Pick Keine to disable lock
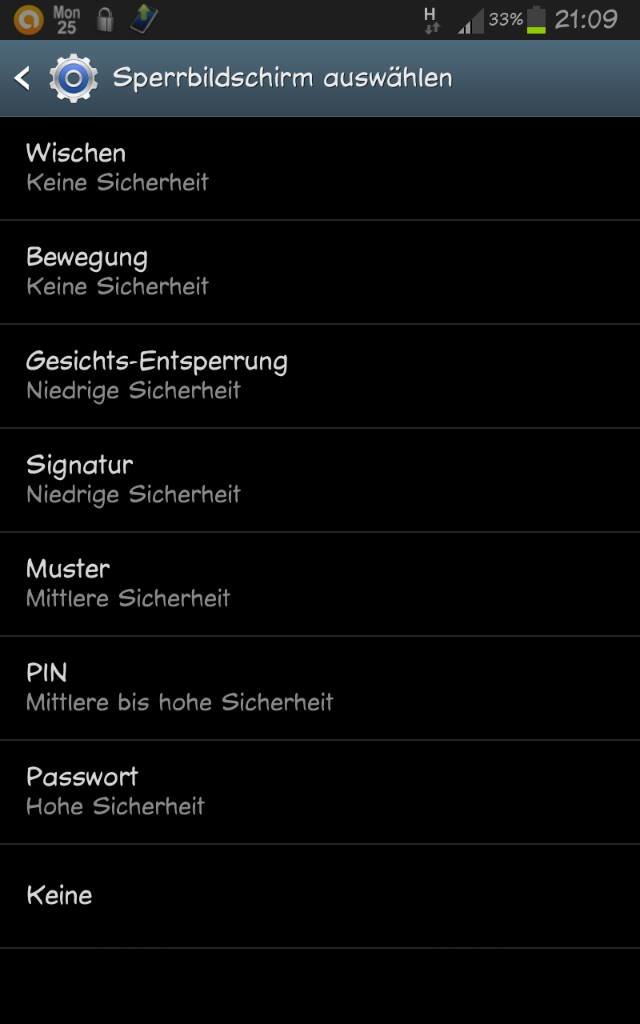The width and height of the screenshot is (640, 1024). pos(320,896)
